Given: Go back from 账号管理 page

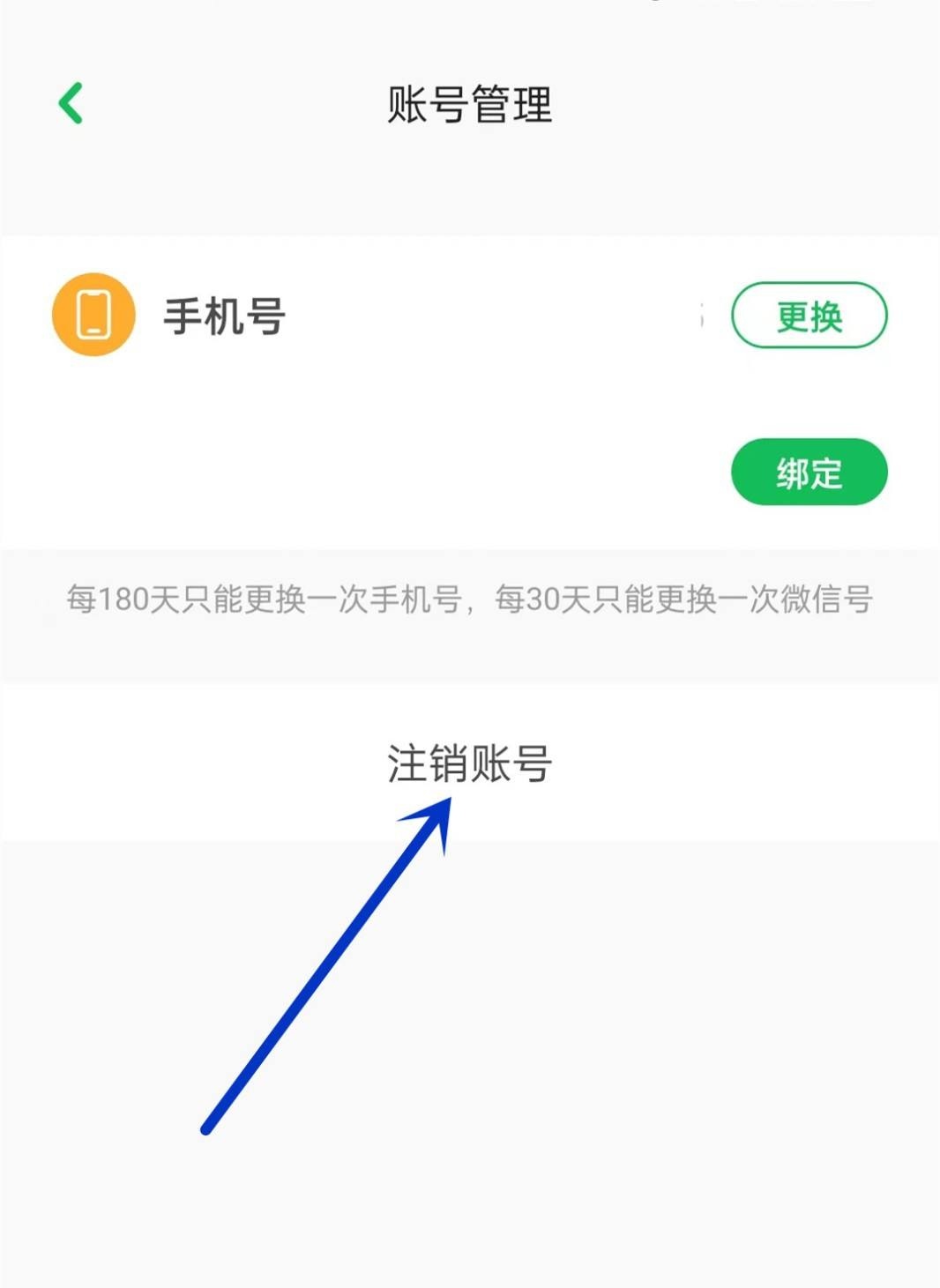Looking at the screenshot, I should 71,103.
